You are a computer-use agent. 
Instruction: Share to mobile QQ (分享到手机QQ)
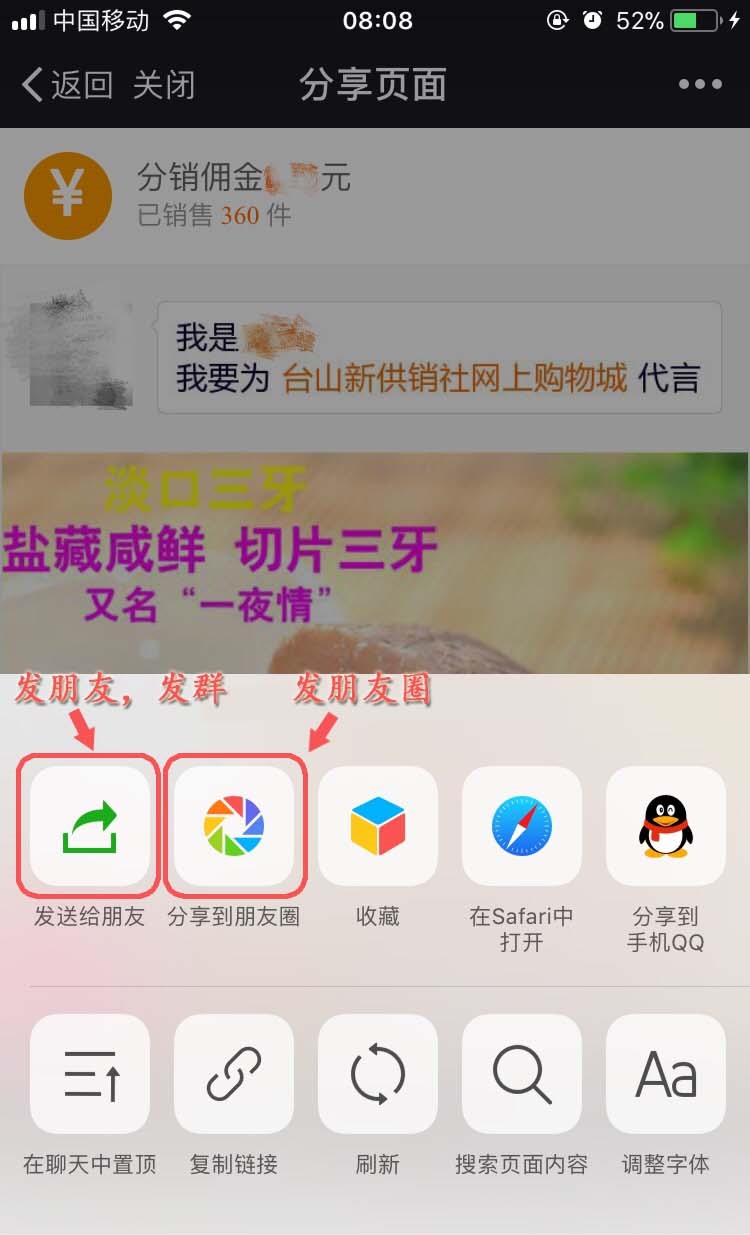[x=666, y=826]
